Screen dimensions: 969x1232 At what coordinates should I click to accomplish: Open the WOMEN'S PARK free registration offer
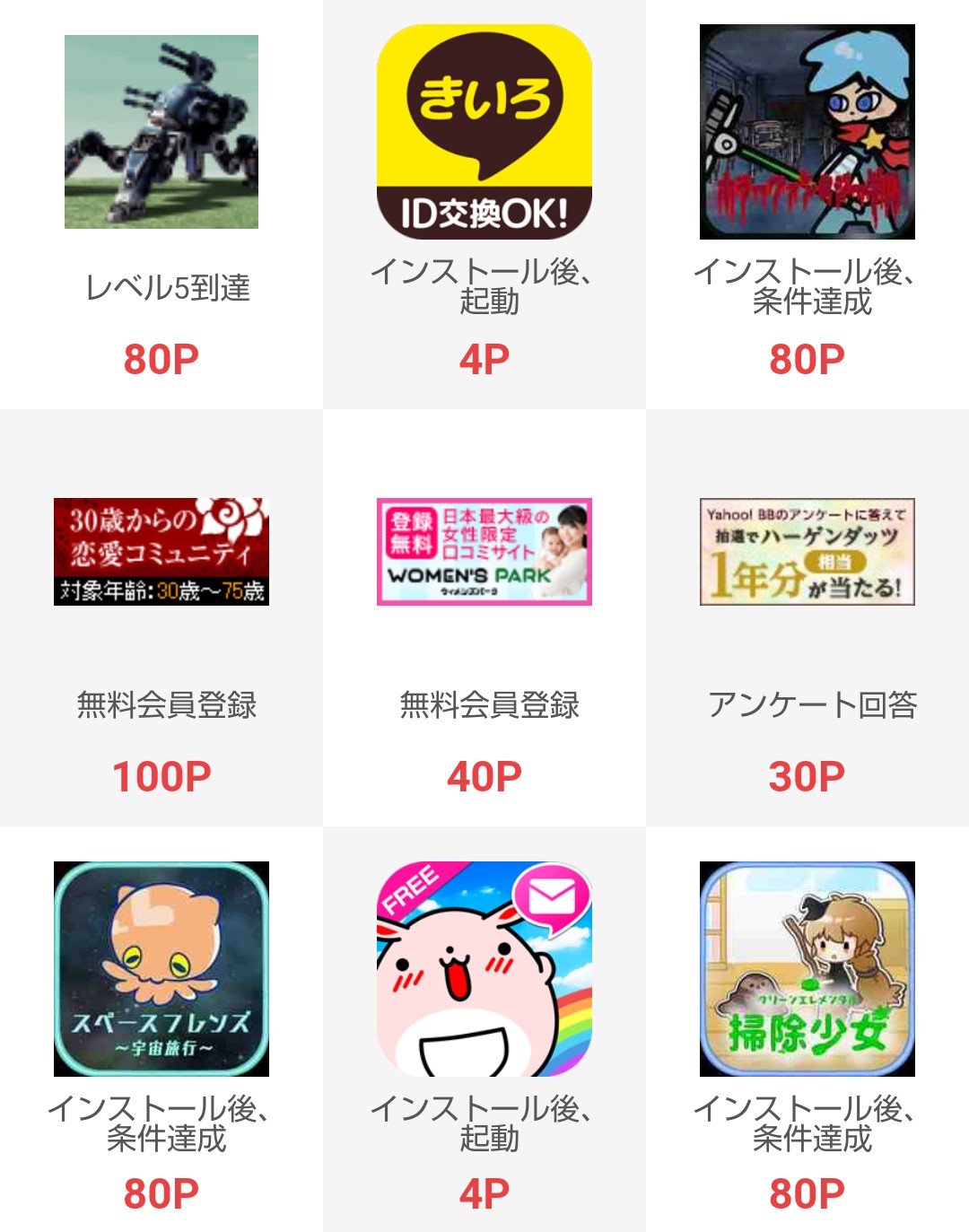tap(484, 552)
